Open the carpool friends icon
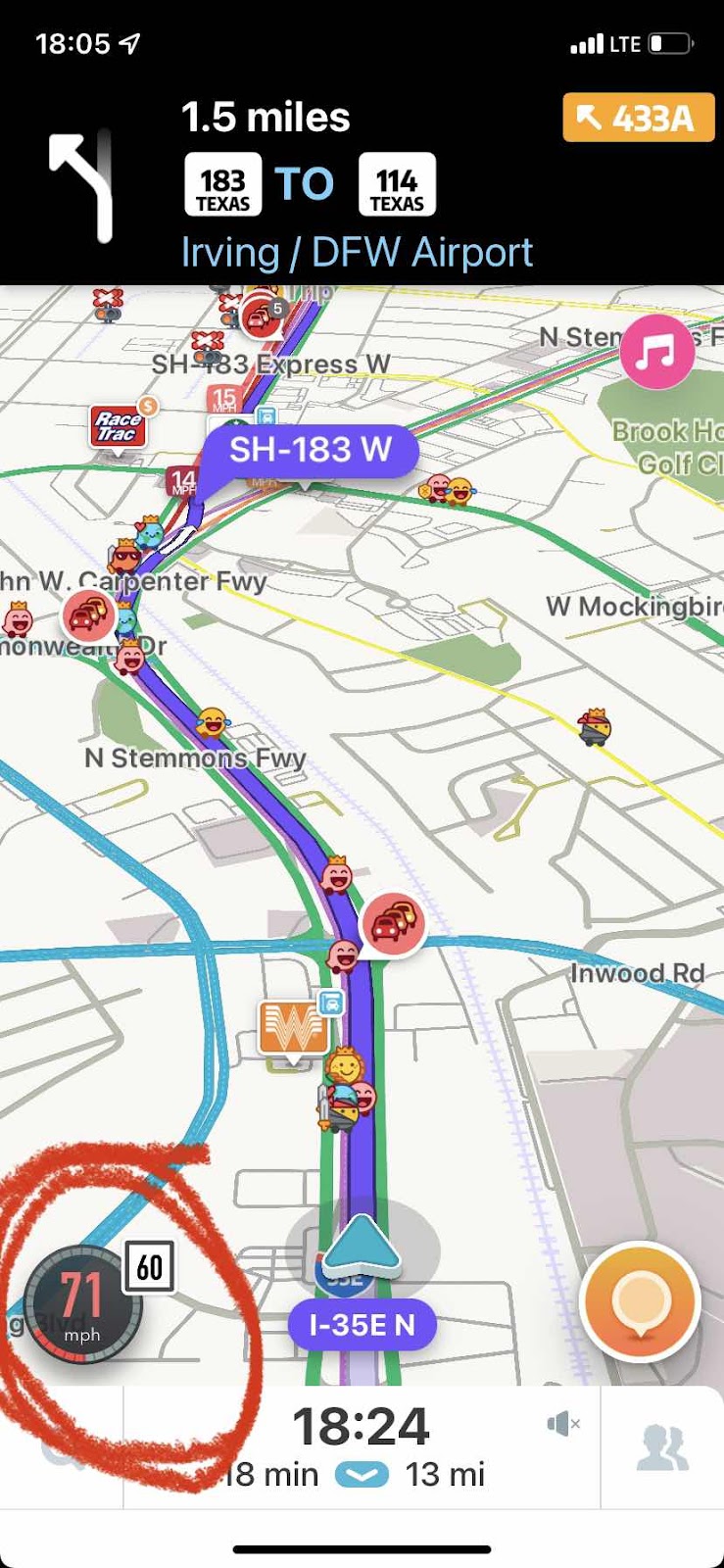Image resolution: width=724 pixels, height=1568 pixels. pos(662,1446)
